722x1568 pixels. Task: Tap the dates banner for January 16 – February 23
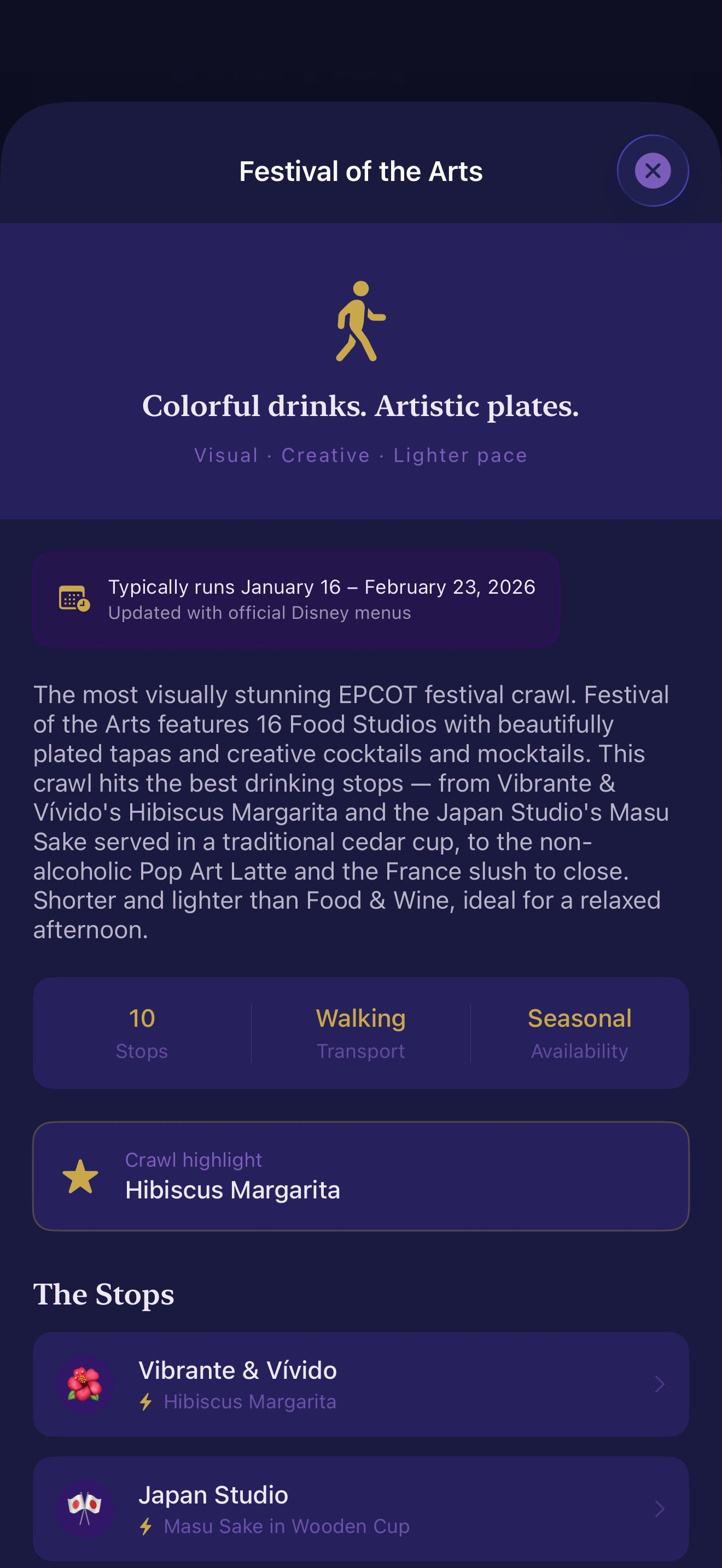[x=297, y=600]
